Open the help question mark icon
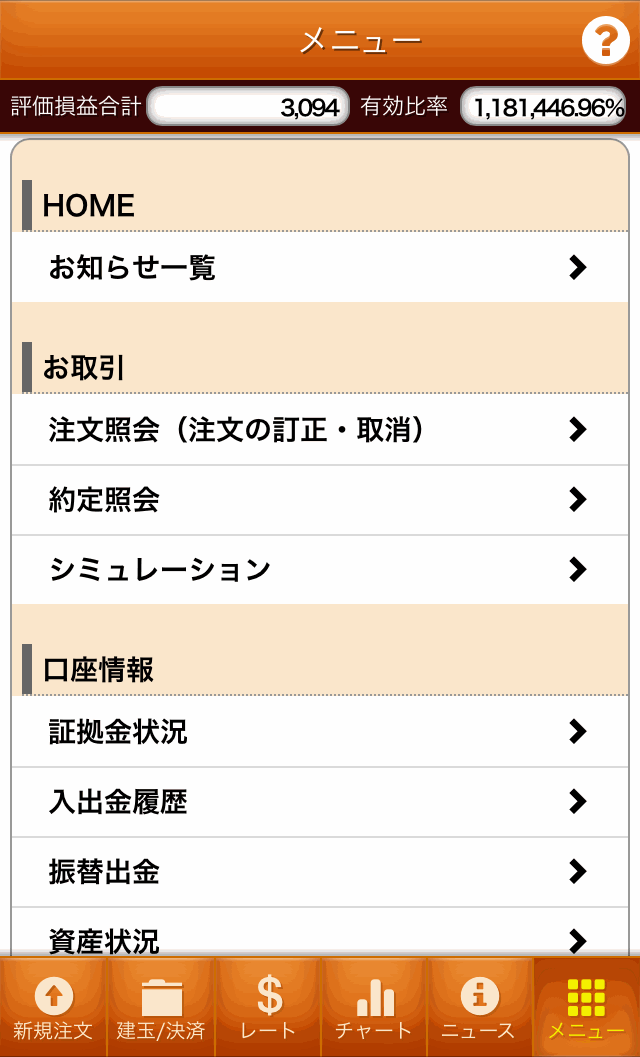The height and width of the screenshot is (1057, 640). tap(605, 40)
